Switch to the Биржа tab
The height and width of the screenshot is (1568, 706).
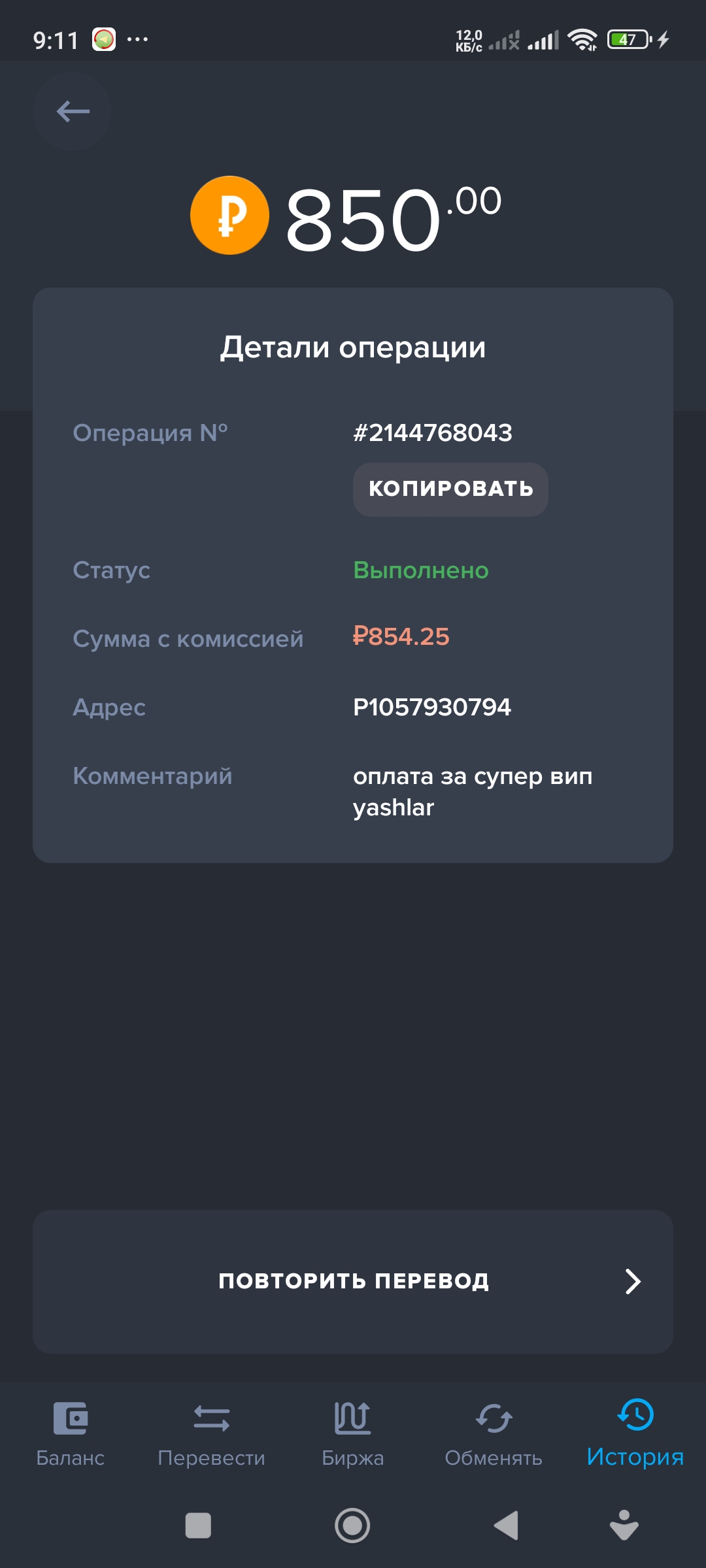click(353, 1435)
